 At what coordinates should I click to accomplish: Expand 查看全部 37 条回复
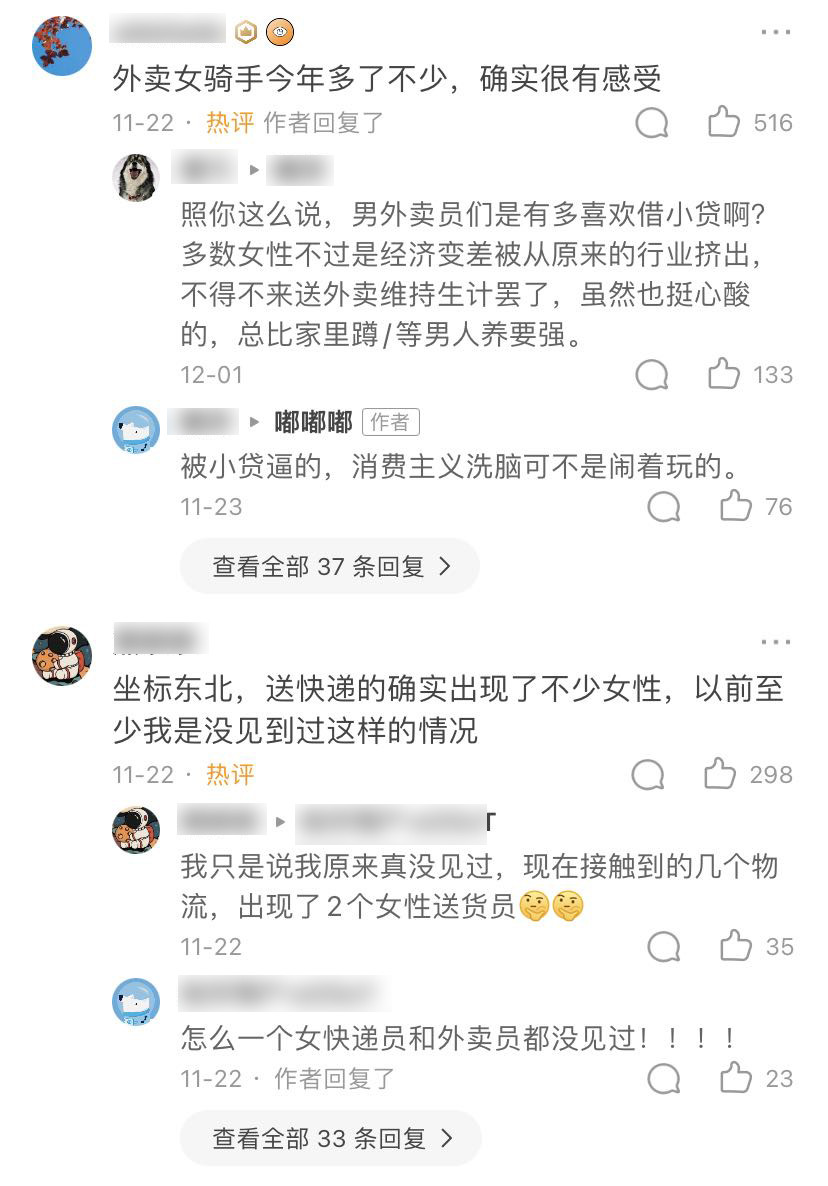pos(330,567)
